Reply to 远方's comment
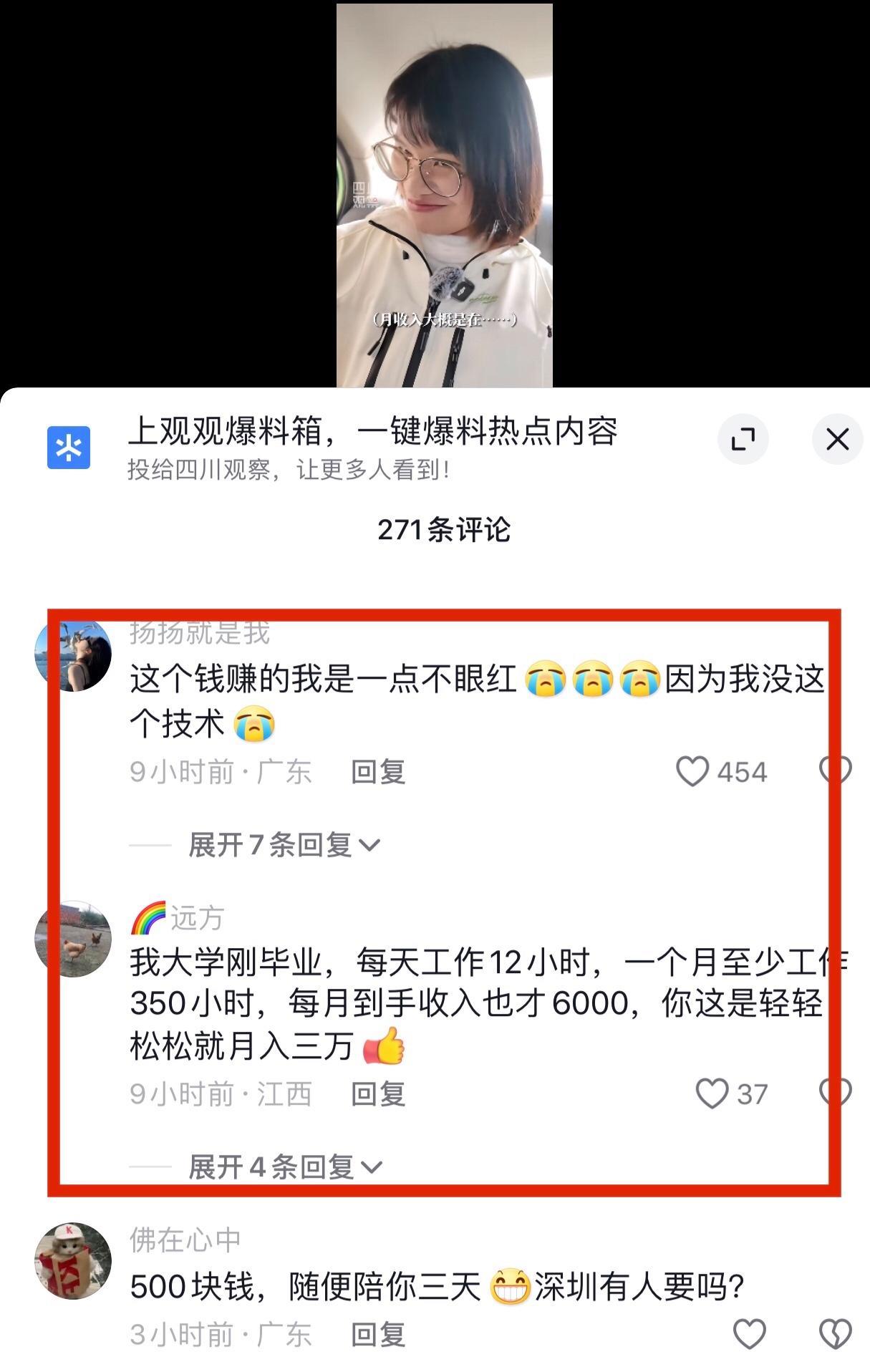870x1372 pixels. point(378,1094)
